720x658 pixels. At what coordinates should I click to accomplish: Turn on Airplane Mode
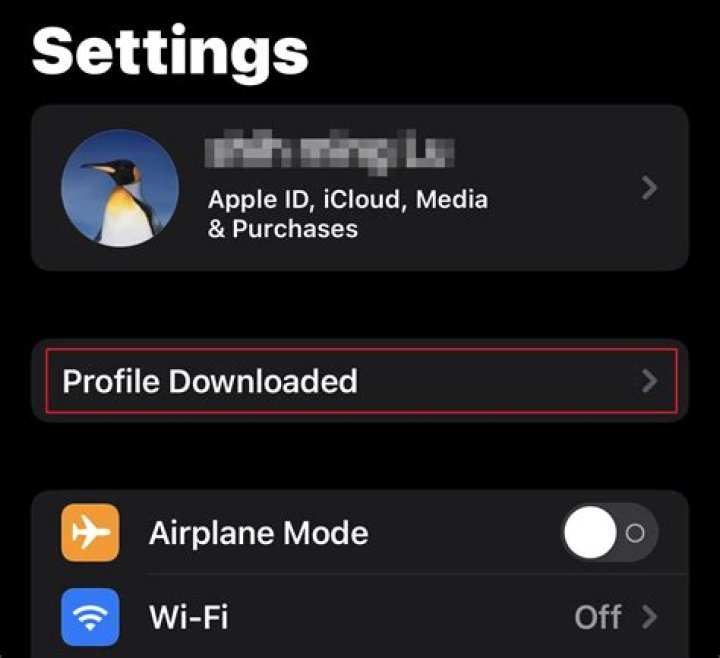coord(609,533)
